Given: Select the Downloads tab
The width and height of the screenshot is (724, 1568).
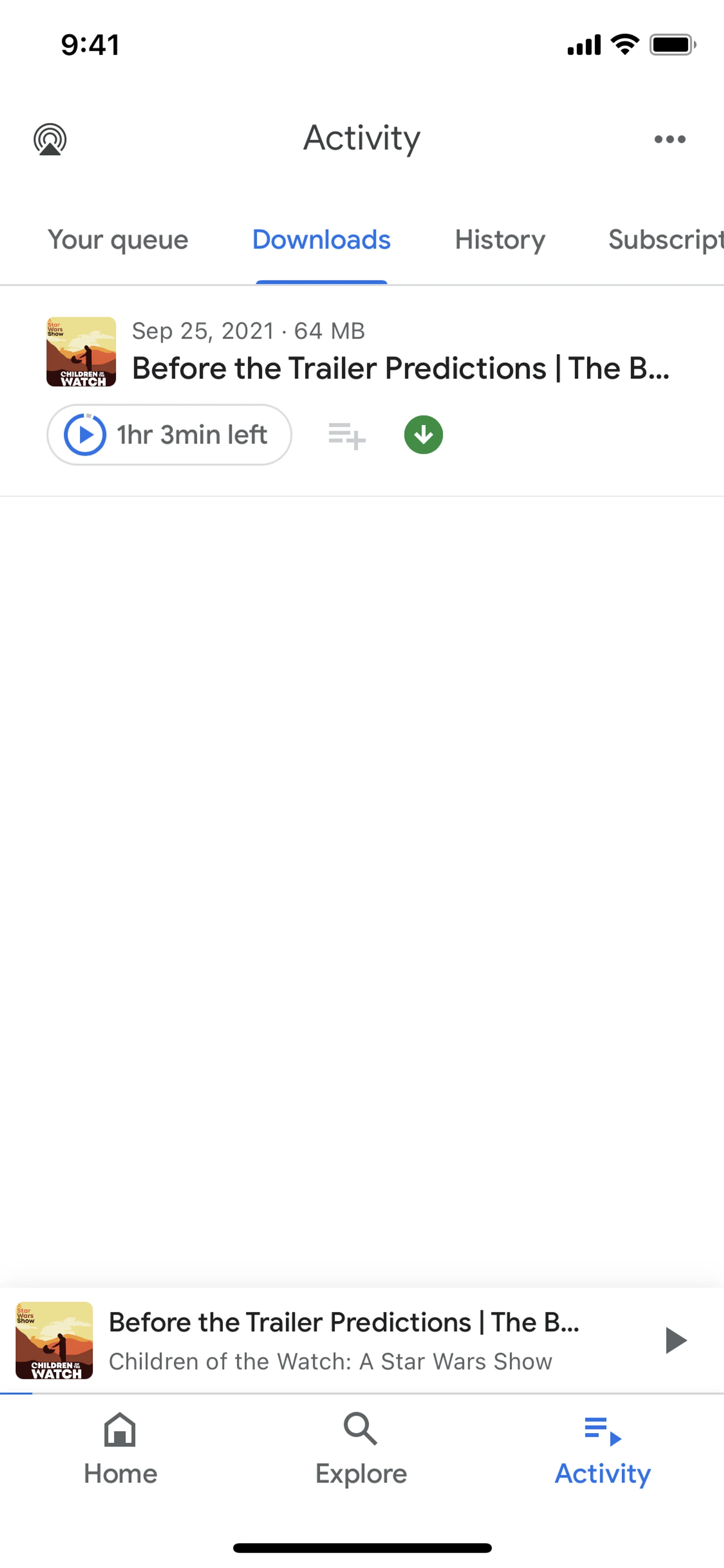Looking at the screenshot, I should click(321, 240).
